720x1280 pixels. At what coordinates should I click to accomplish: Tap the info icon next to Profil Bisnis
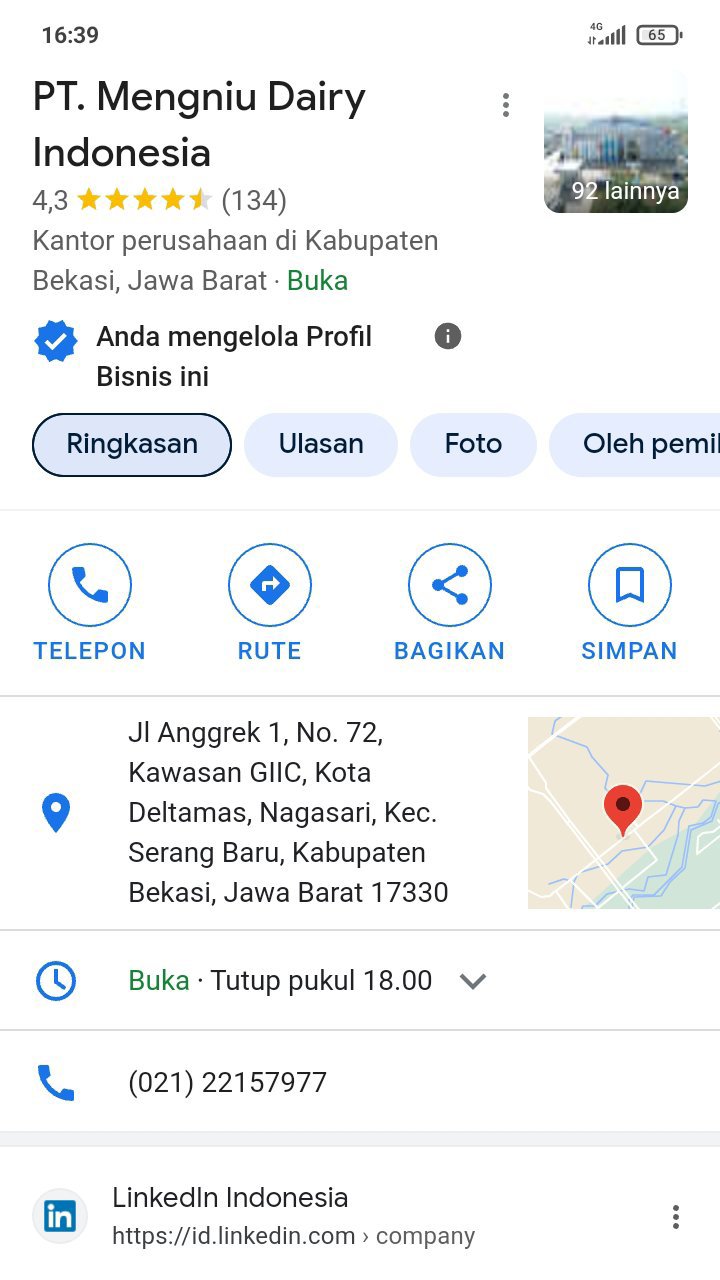pyautogui.click(x=448, y=337)
